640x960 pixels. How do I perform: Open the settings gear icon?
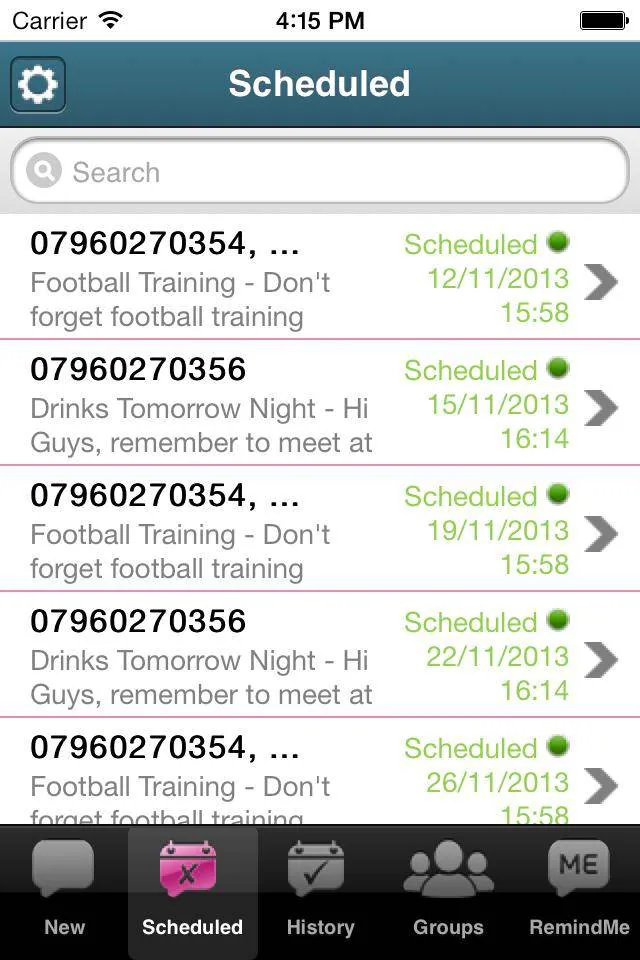tap(38, 84)
